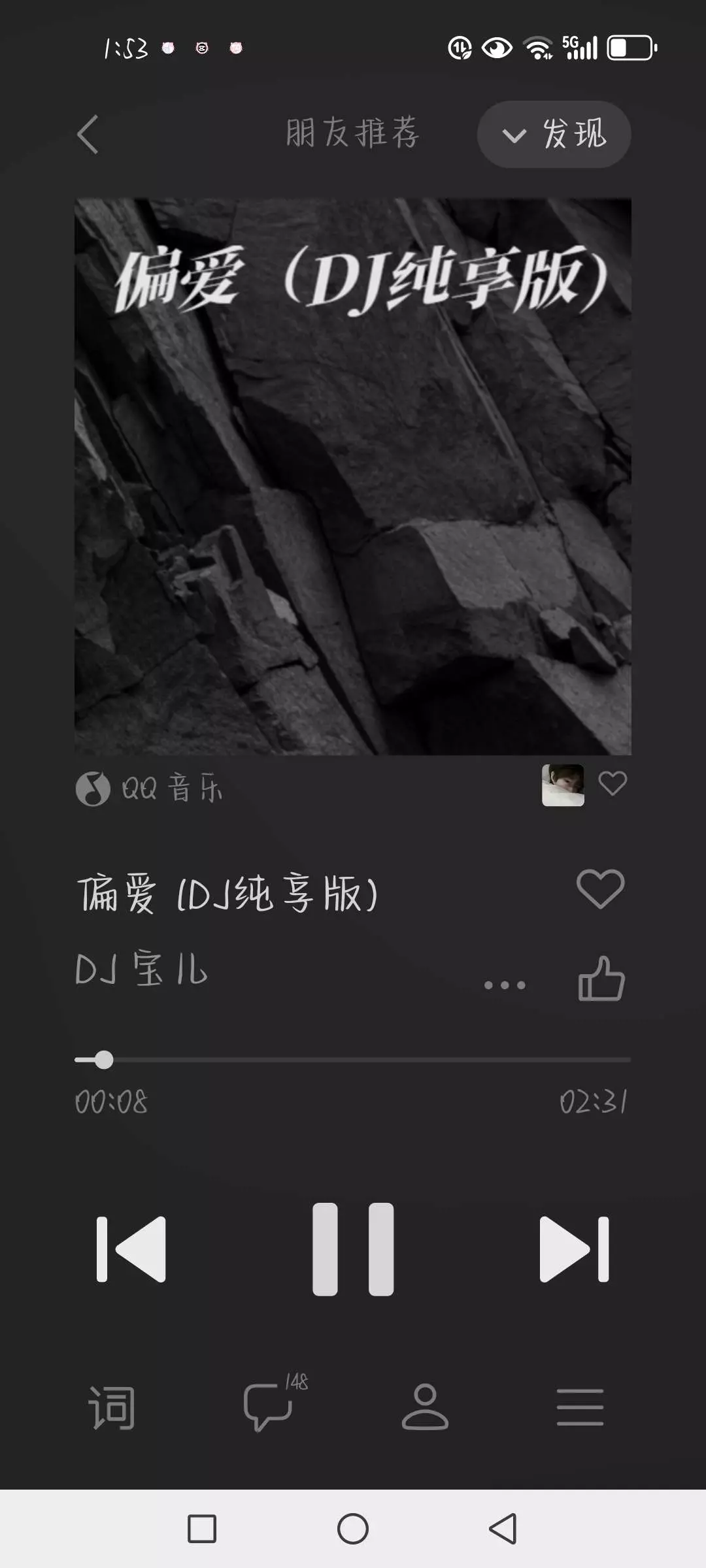Tap the playback progress bar
This screenshot has width=706, height=1568.
pyautogui.click(x=353, y=1060)
